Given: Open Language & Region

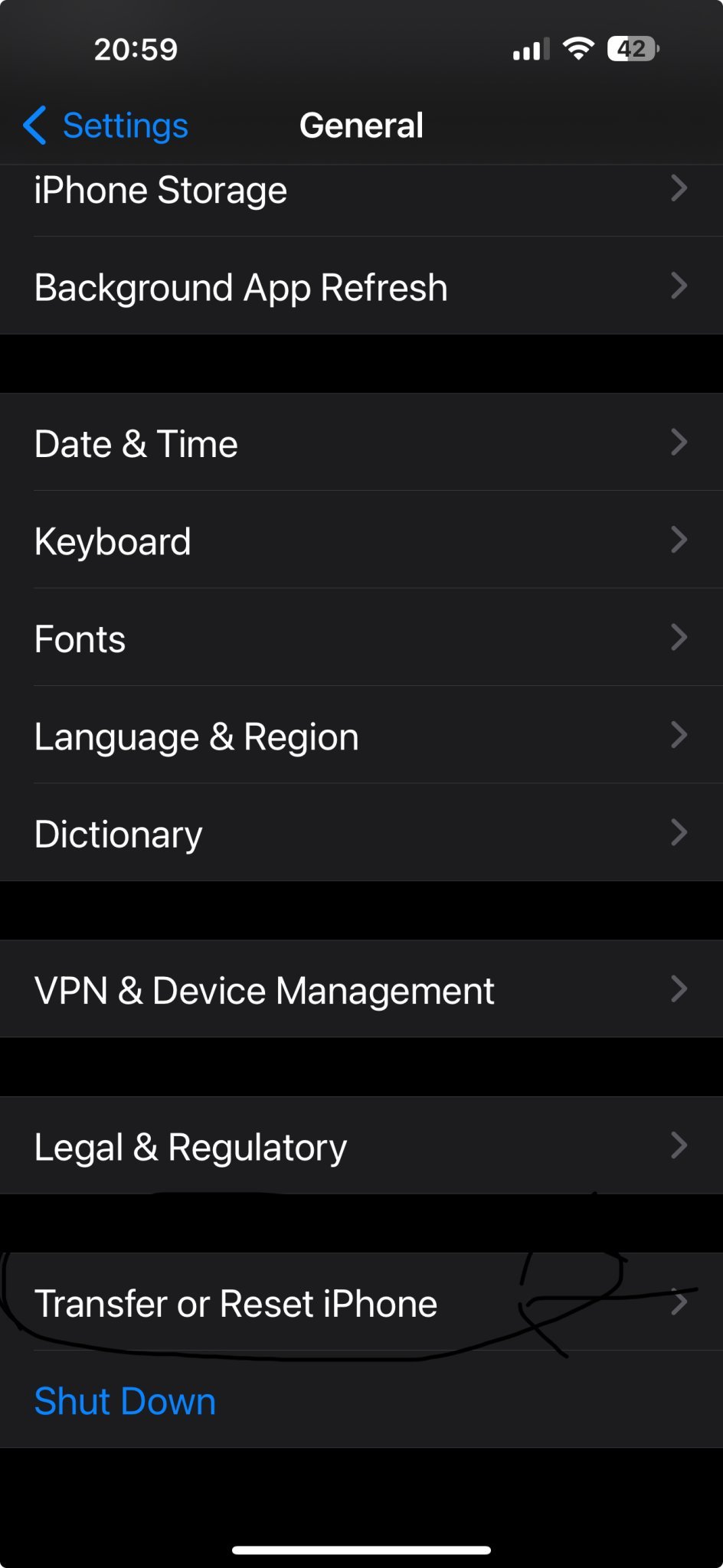Looking at the screenshot, I should coord(361,735).
